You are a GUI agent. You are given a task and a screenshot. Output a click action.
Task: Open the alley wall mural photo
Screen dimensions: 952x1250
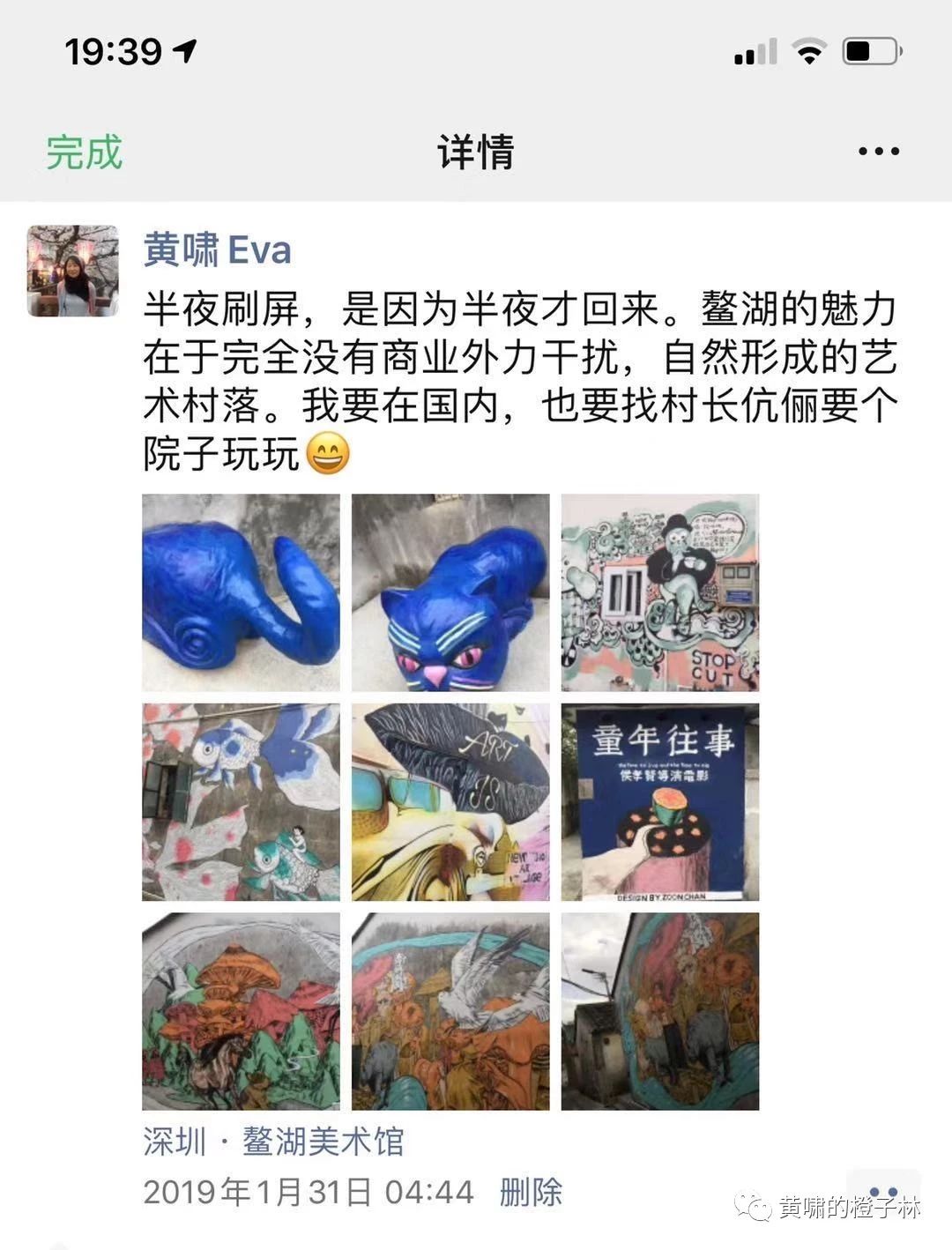coord(660,1011)
